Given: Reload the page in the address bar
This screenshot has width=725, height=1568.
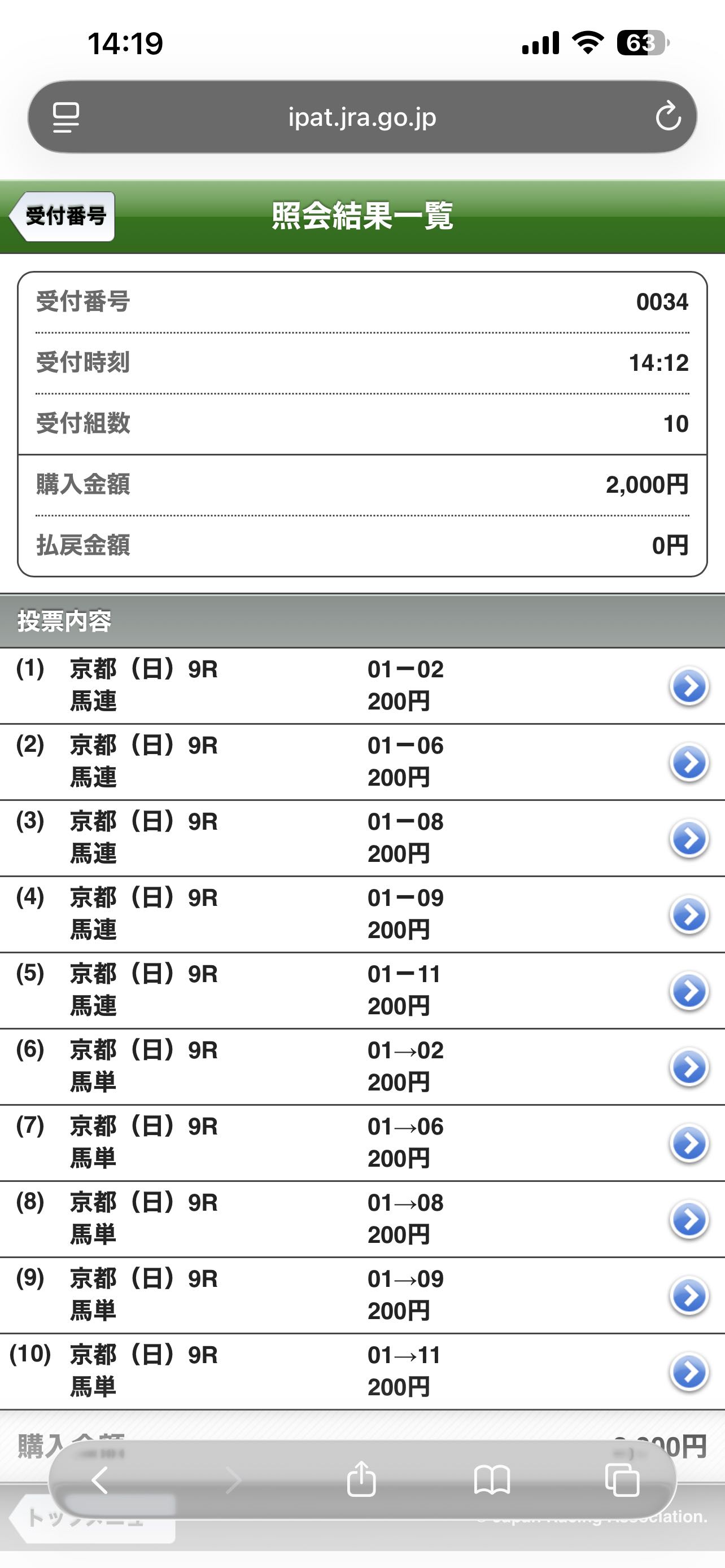Looking at the screenshot, I should click(x=668, y=116).
